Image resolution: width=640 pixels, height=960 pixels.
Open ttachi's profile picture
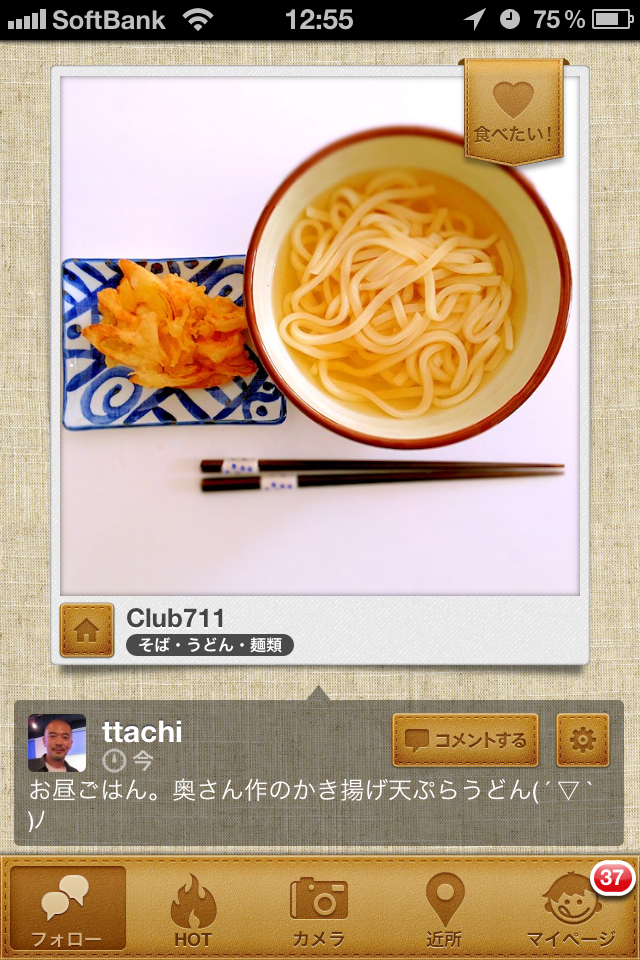pos(57,742)
